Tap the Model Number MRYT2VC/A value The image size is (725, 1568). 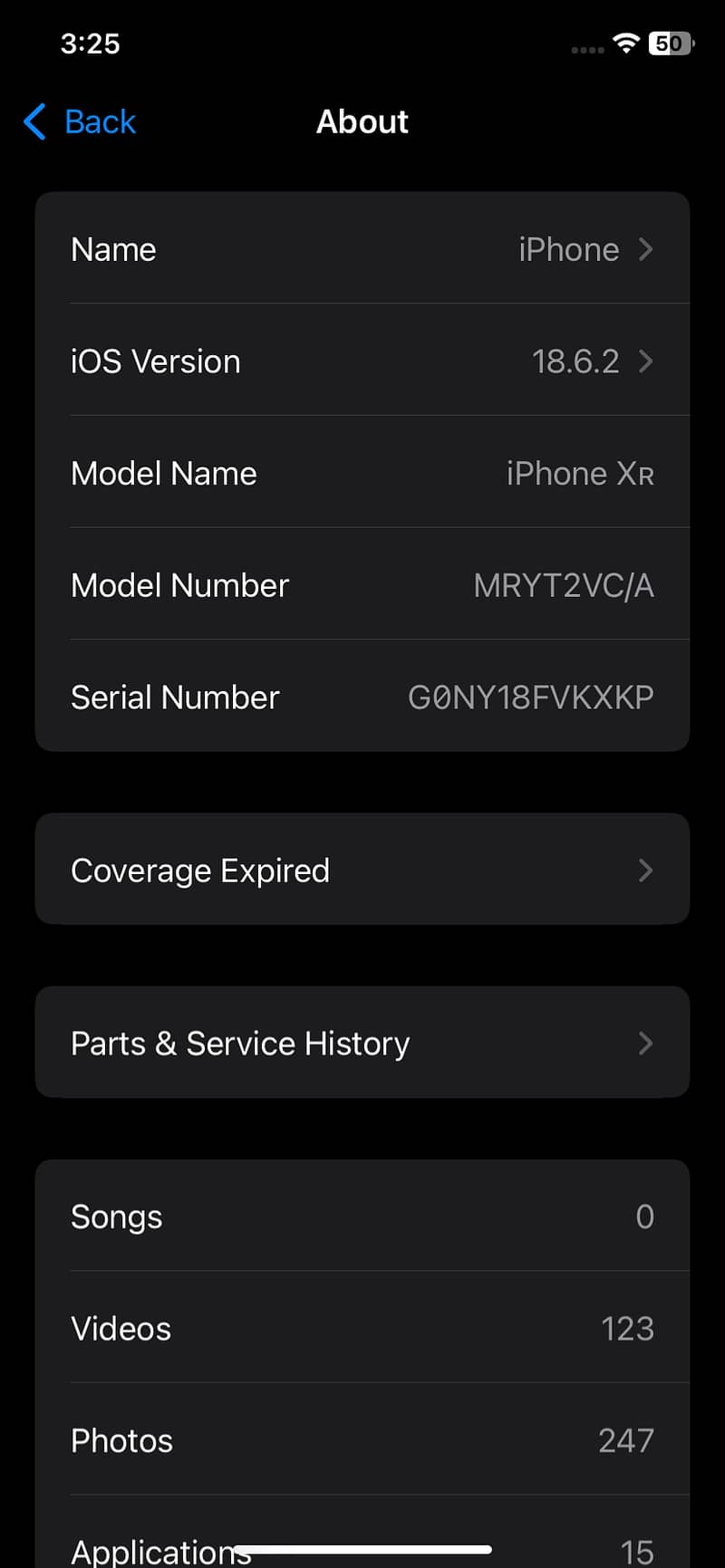point(564,585)
